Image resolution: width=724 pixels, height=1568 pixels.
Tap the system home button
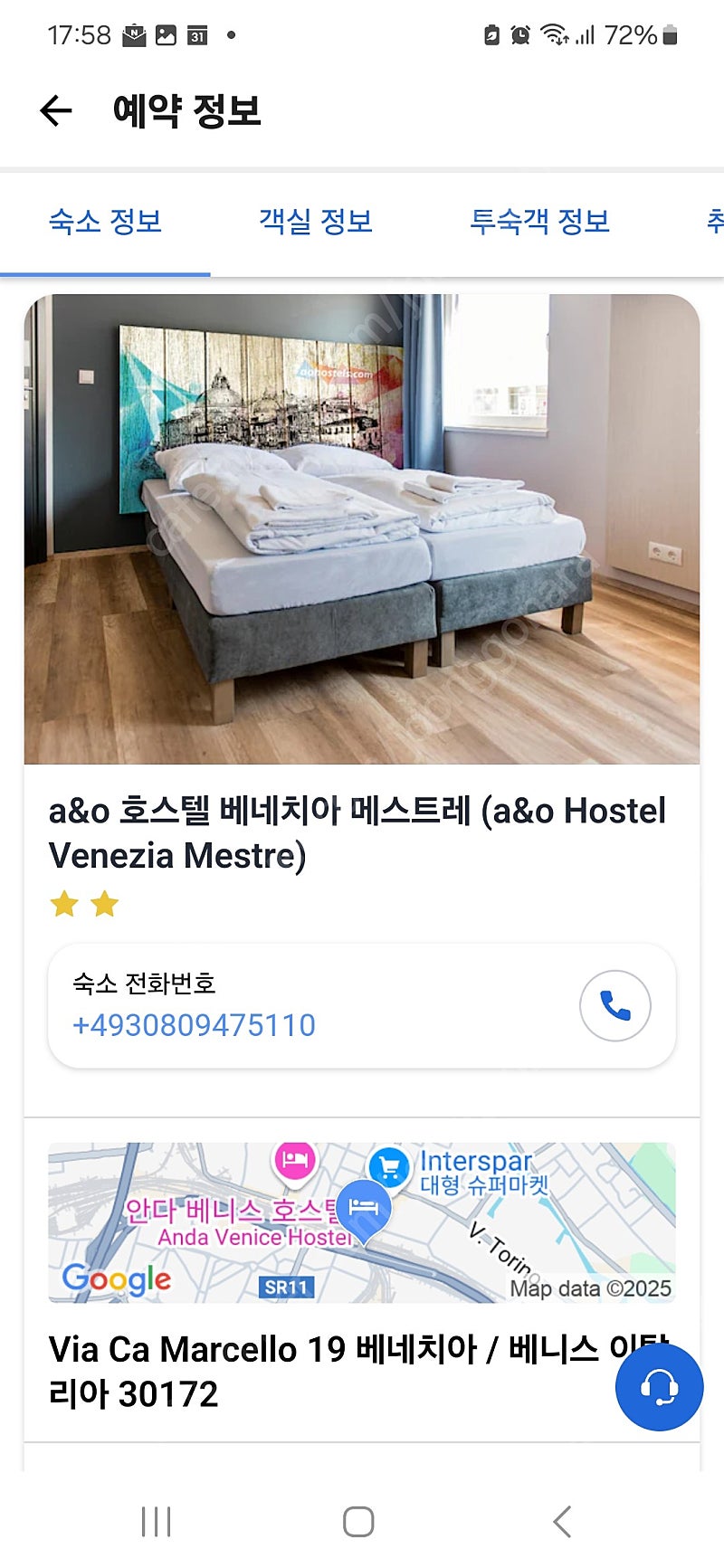click(358, 1522)
